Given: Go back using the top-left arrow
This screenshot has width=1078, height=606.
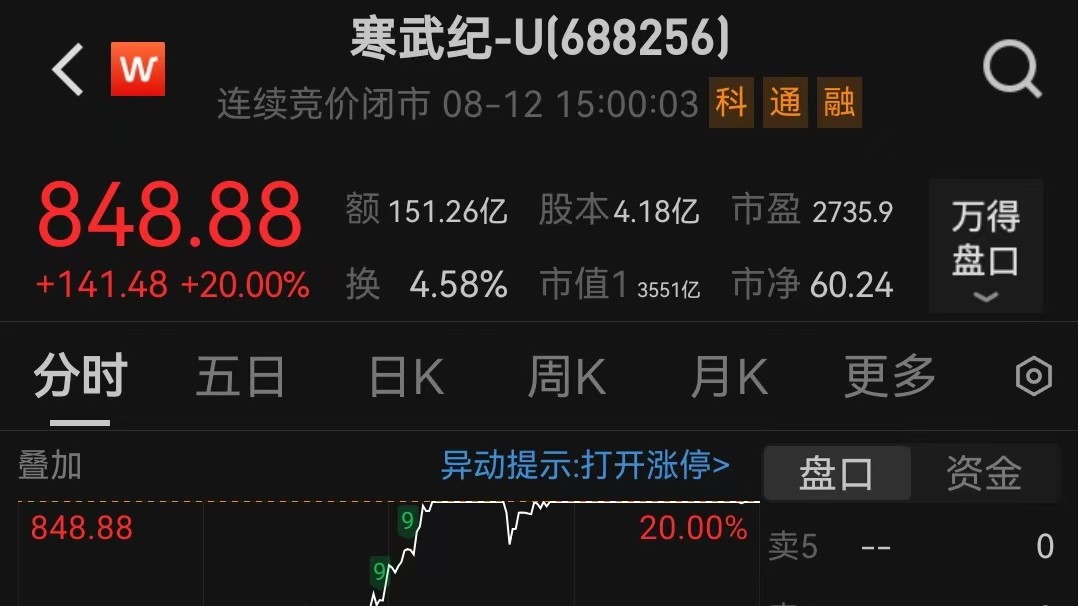Looking at the screenshot, I should (x=68, y=71).
